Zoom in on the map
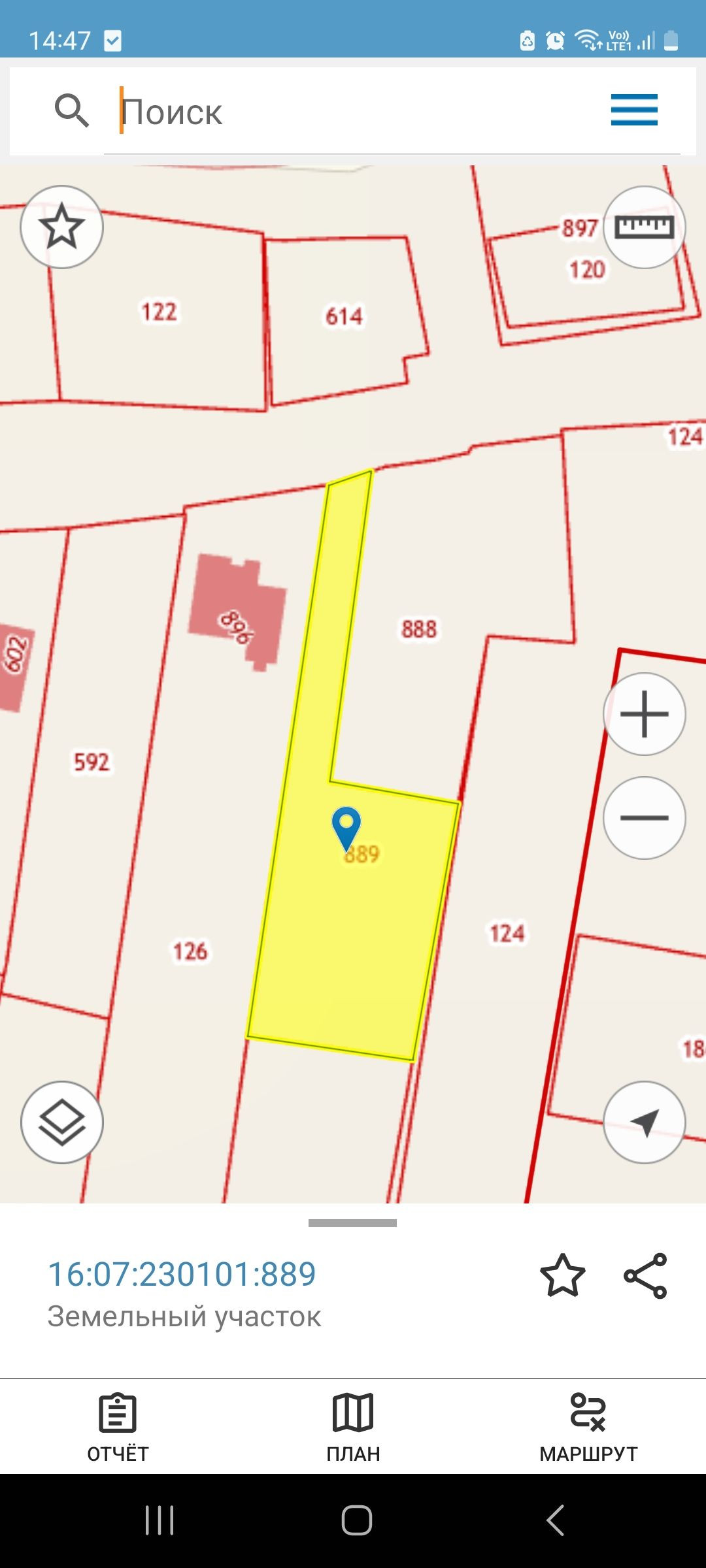 pos(644,714)
